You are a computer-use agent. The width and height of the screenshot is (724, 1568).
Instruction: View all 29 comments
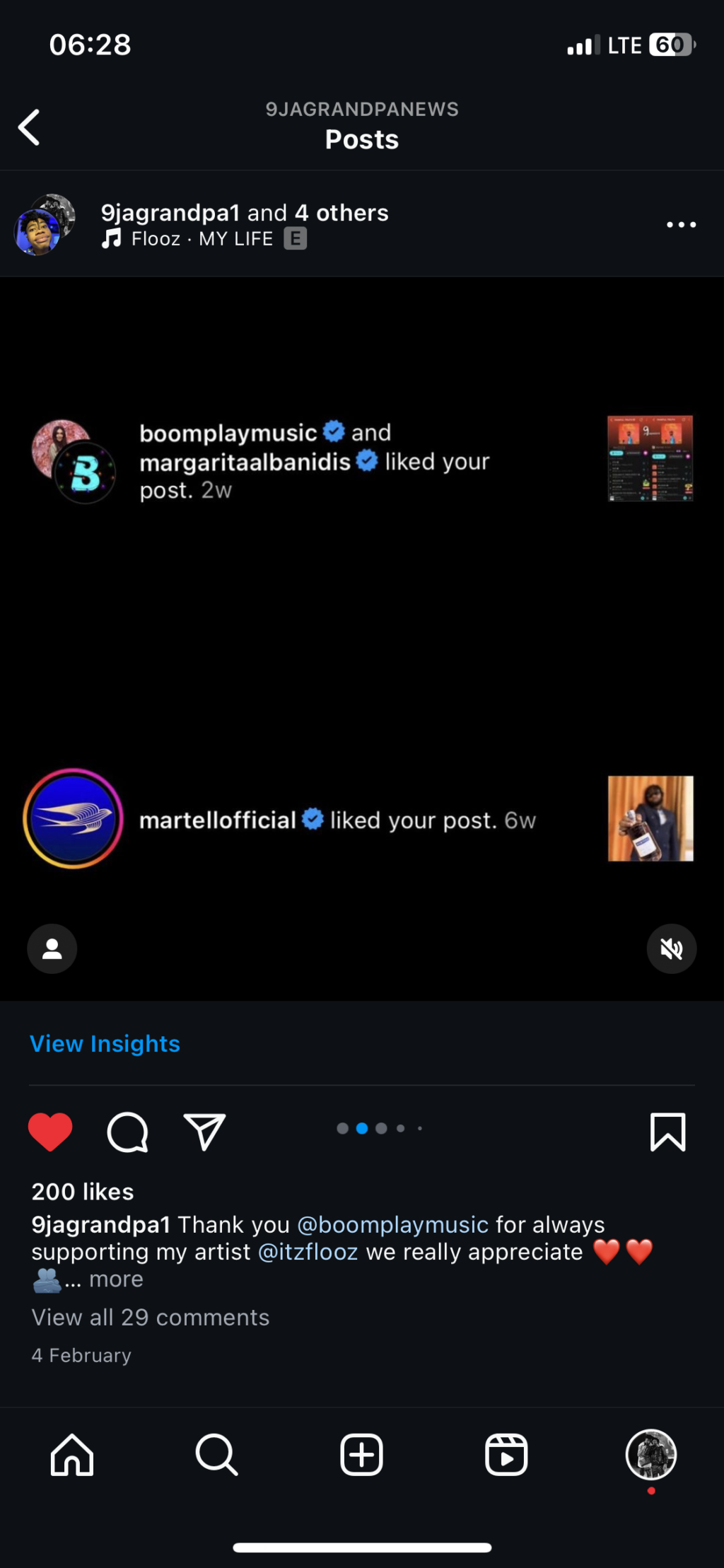(151, 1318)
